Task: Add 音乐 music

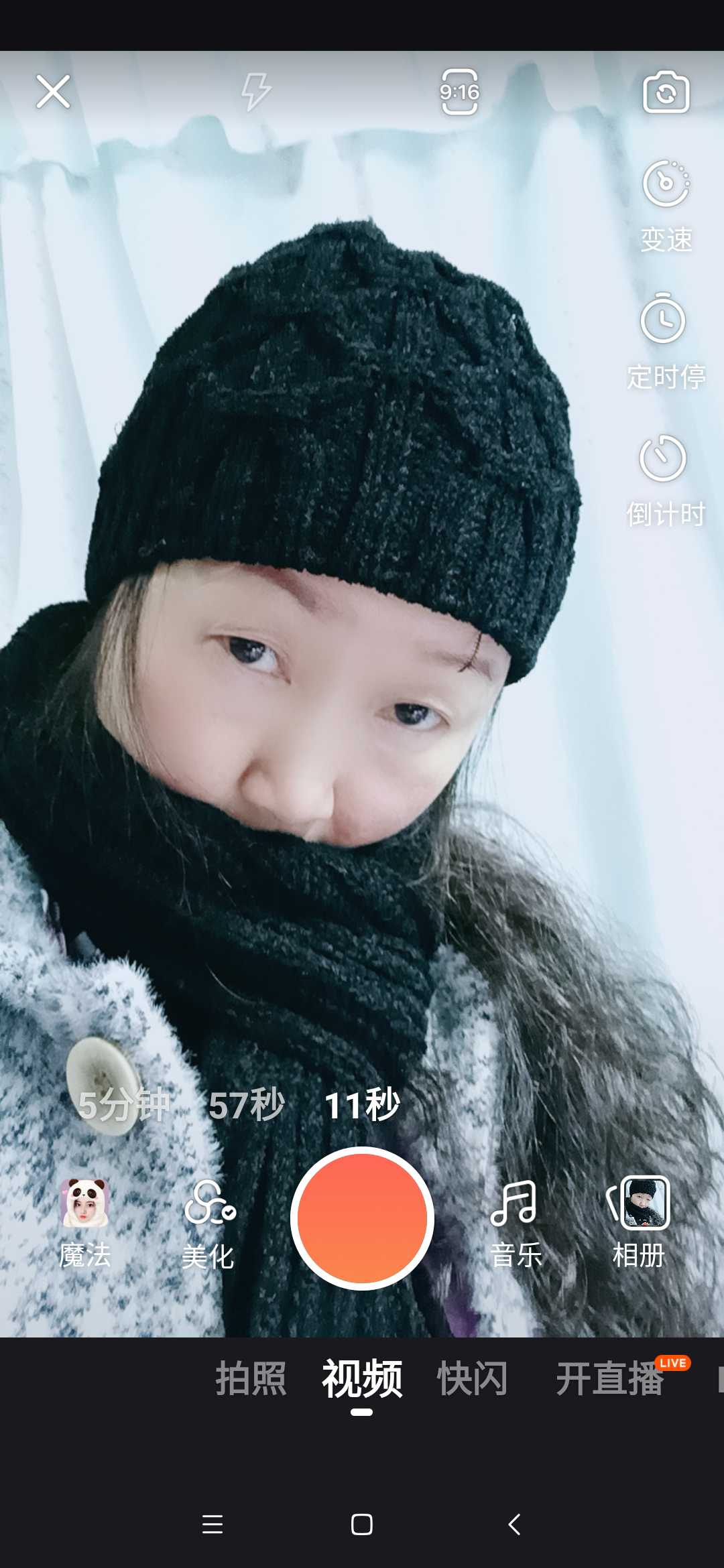Action: (x=515, y=1223)
